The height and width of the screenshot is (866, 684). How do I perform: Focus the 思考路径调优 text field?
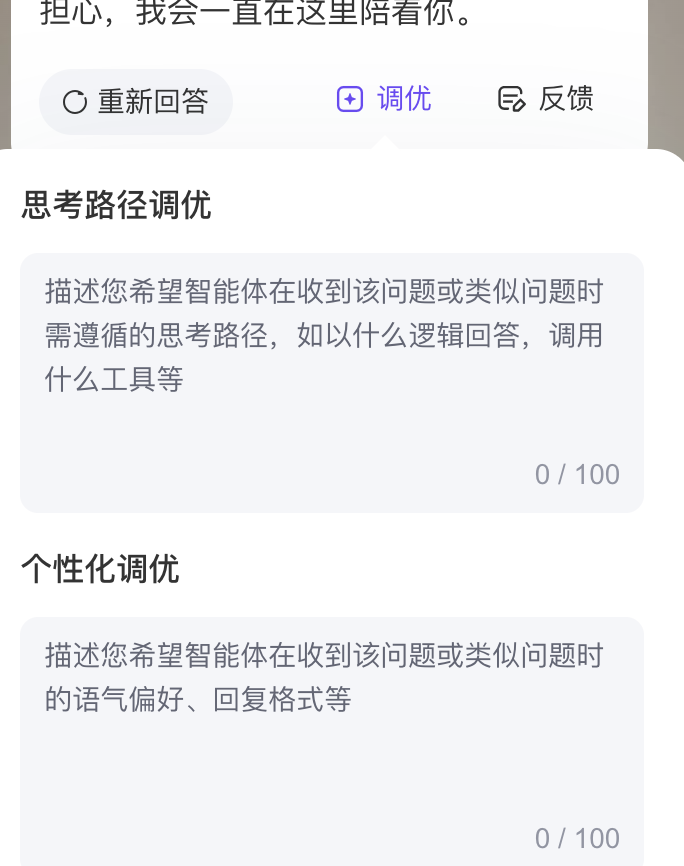pos(331,381)
